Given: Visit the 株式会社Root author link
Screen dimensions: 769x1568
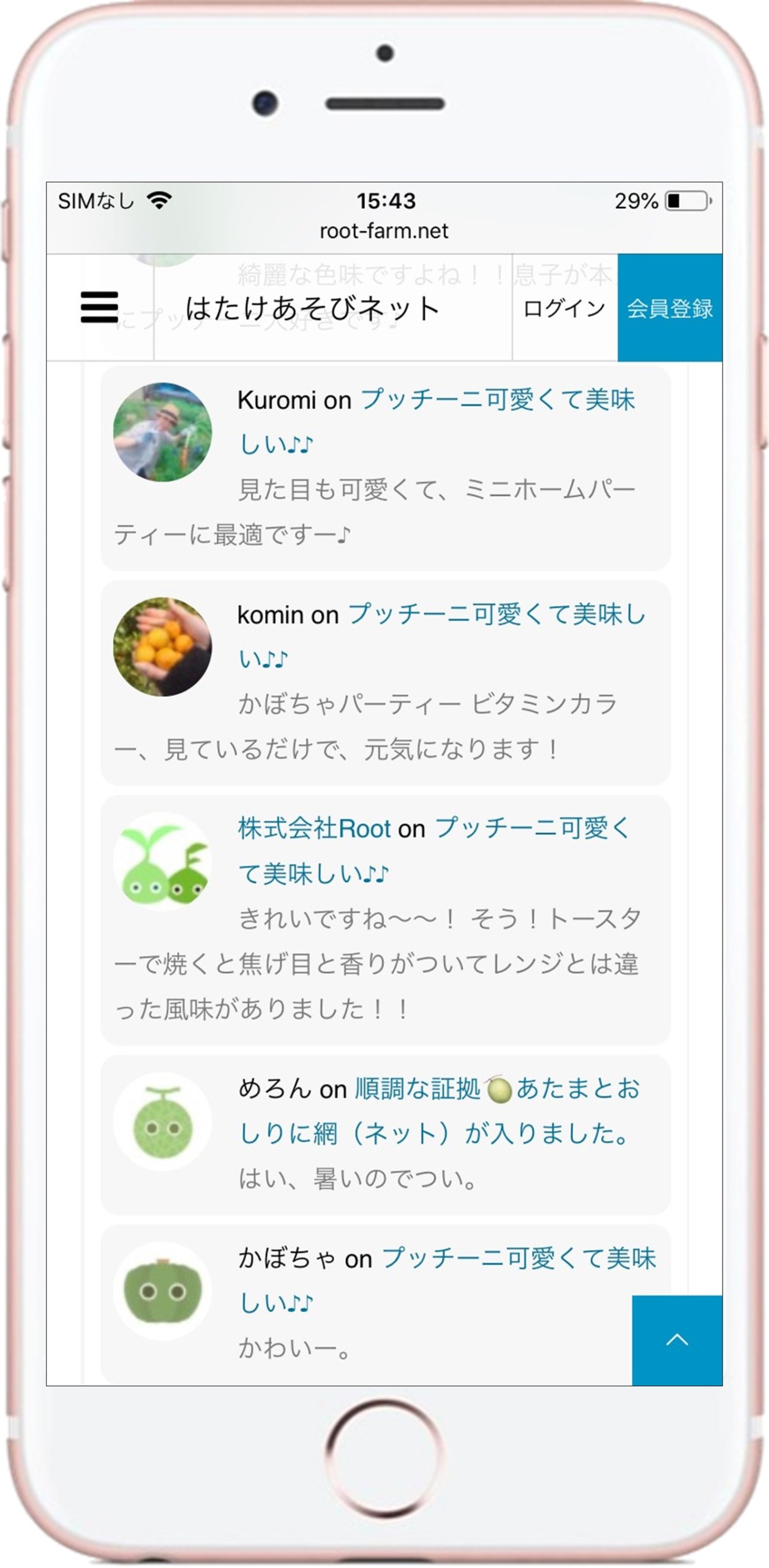Looking at the screenshot, I should coord(313,828).
